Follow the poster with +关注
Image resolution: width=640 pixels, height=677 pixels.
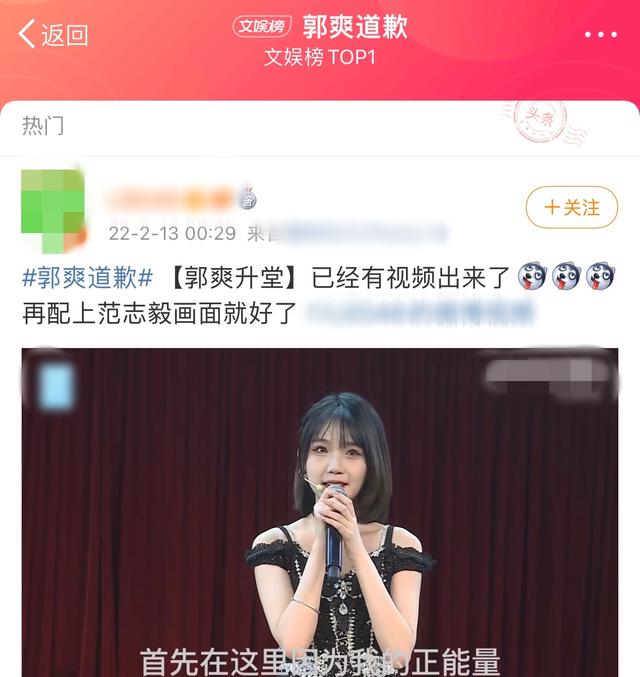click(571, 208)
